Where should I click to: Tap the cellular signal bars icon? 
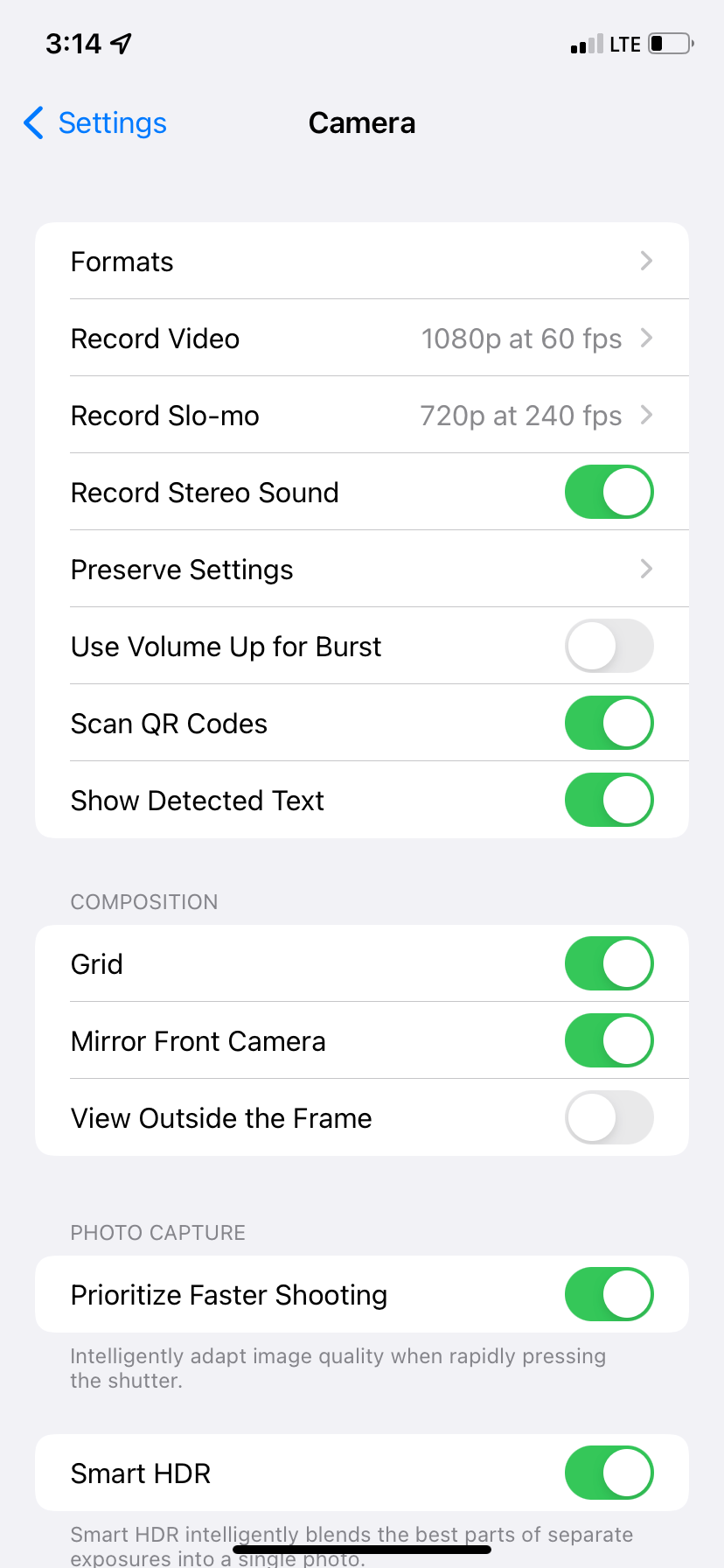point(584,43)
